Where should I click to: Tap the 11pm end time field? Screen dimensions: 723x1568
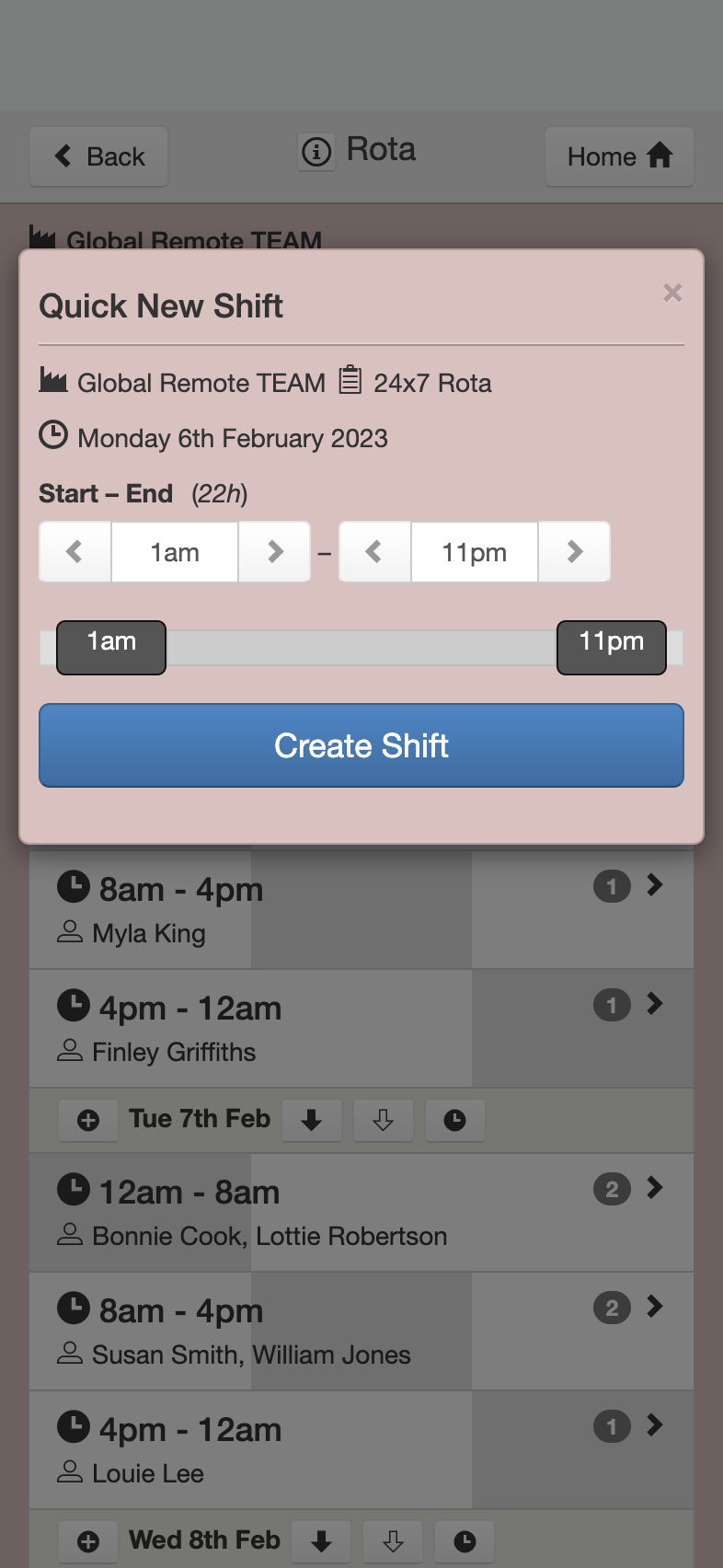(475, 552)
